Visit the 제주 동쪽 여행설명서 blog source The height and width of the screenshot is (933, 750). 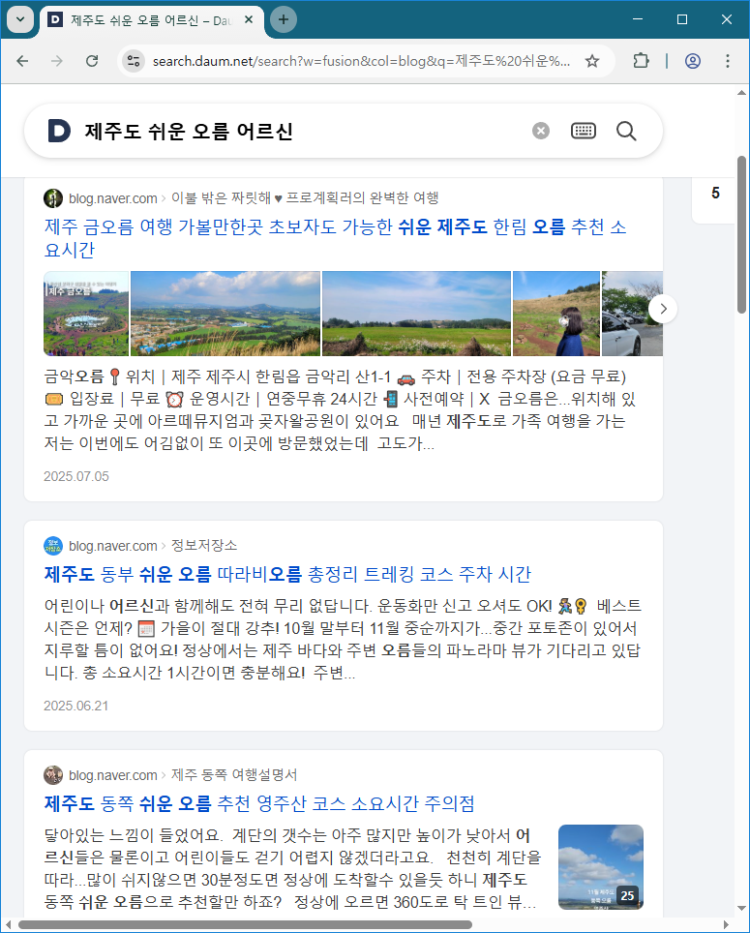click(234, 775)
